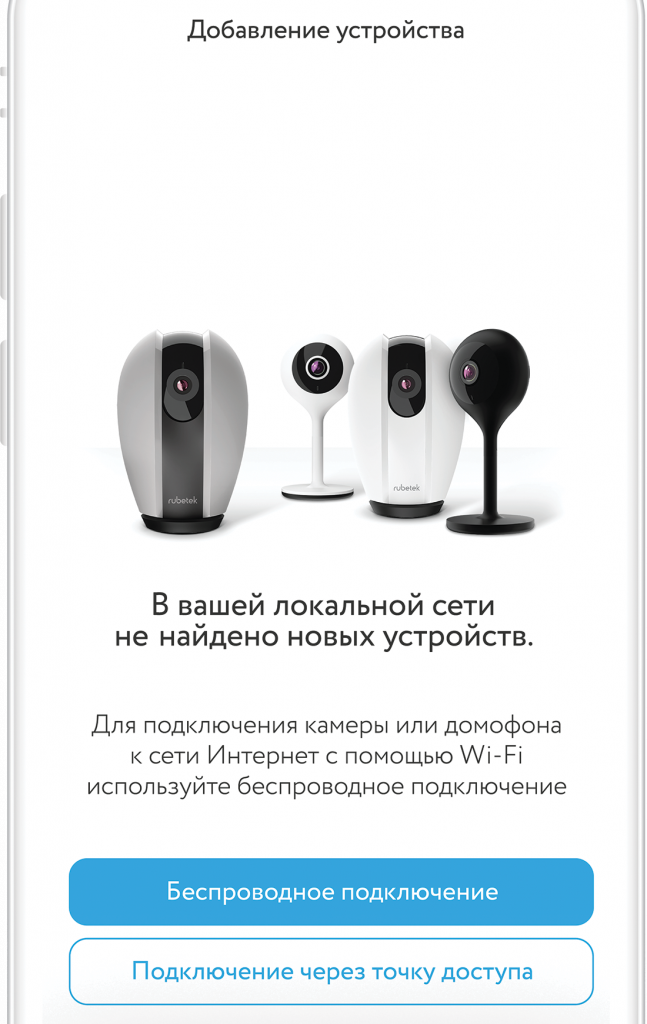The image size is (647, 1024).
Task: Tap the Беспроводное подключение button
Action: pyautogui.click(x=331, y=891)
